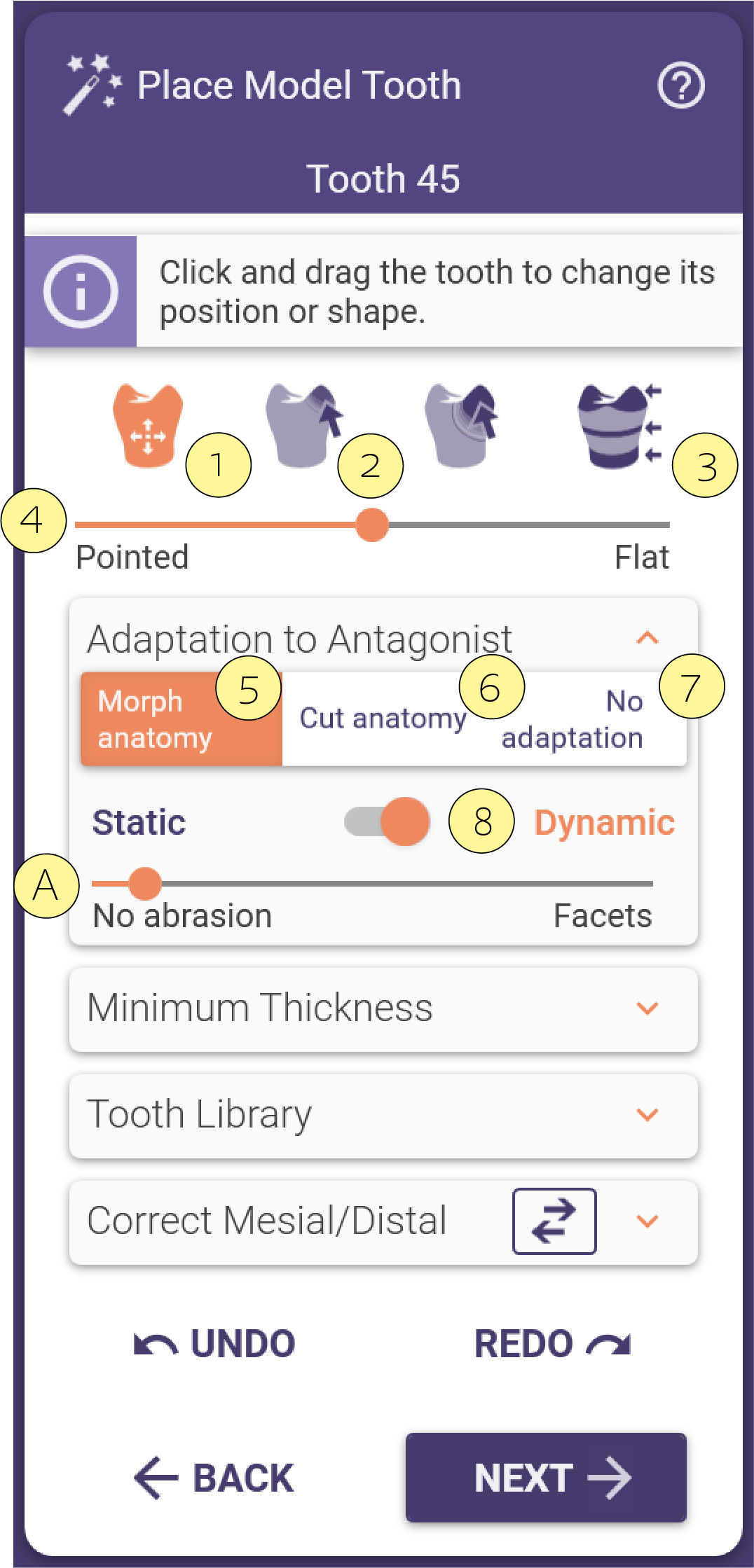Tap the mesial/distal swap arrows button
The height and width of the screenshot is (1568, 754).
tap(554, 1221)
